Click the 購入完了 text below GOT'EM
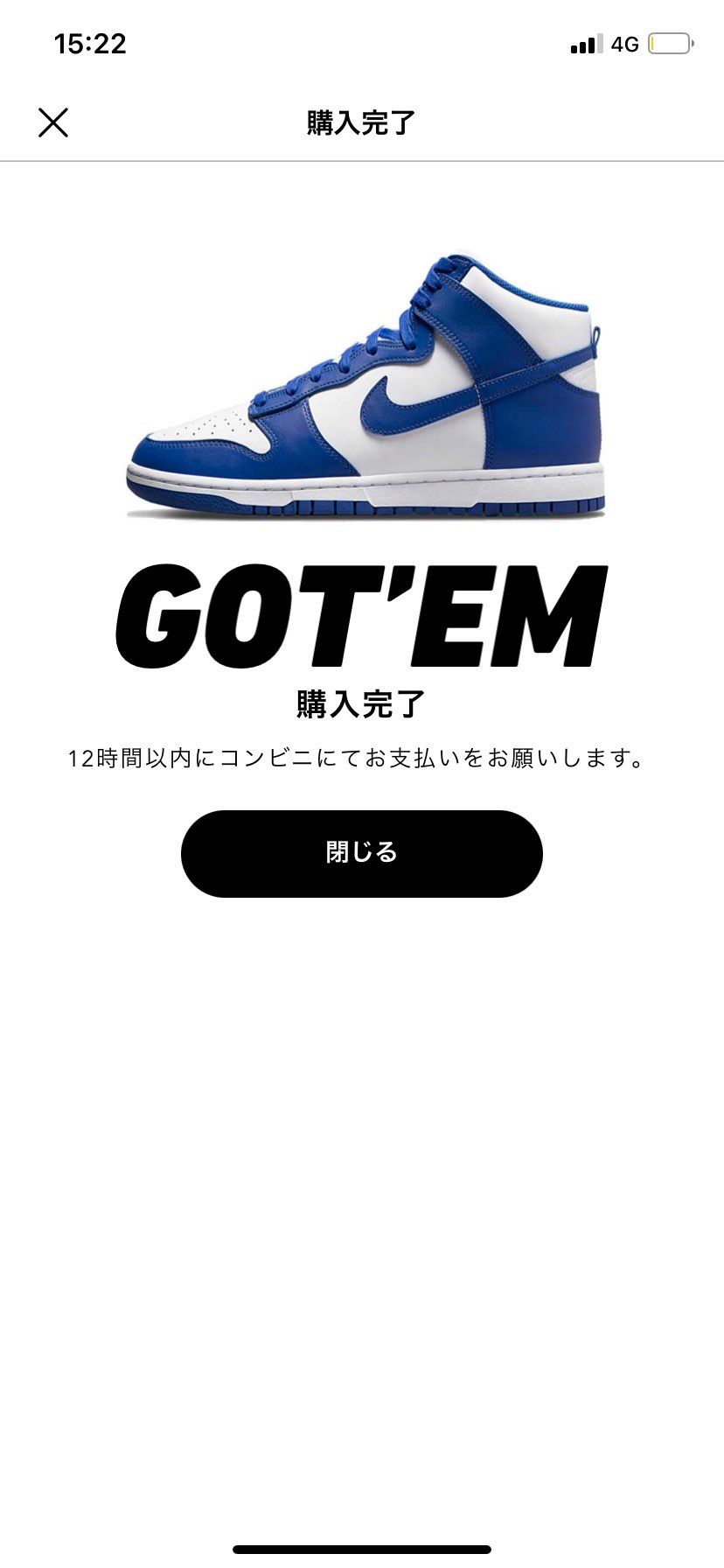This screenshot has width=724, height=1568. click(361, 700)
